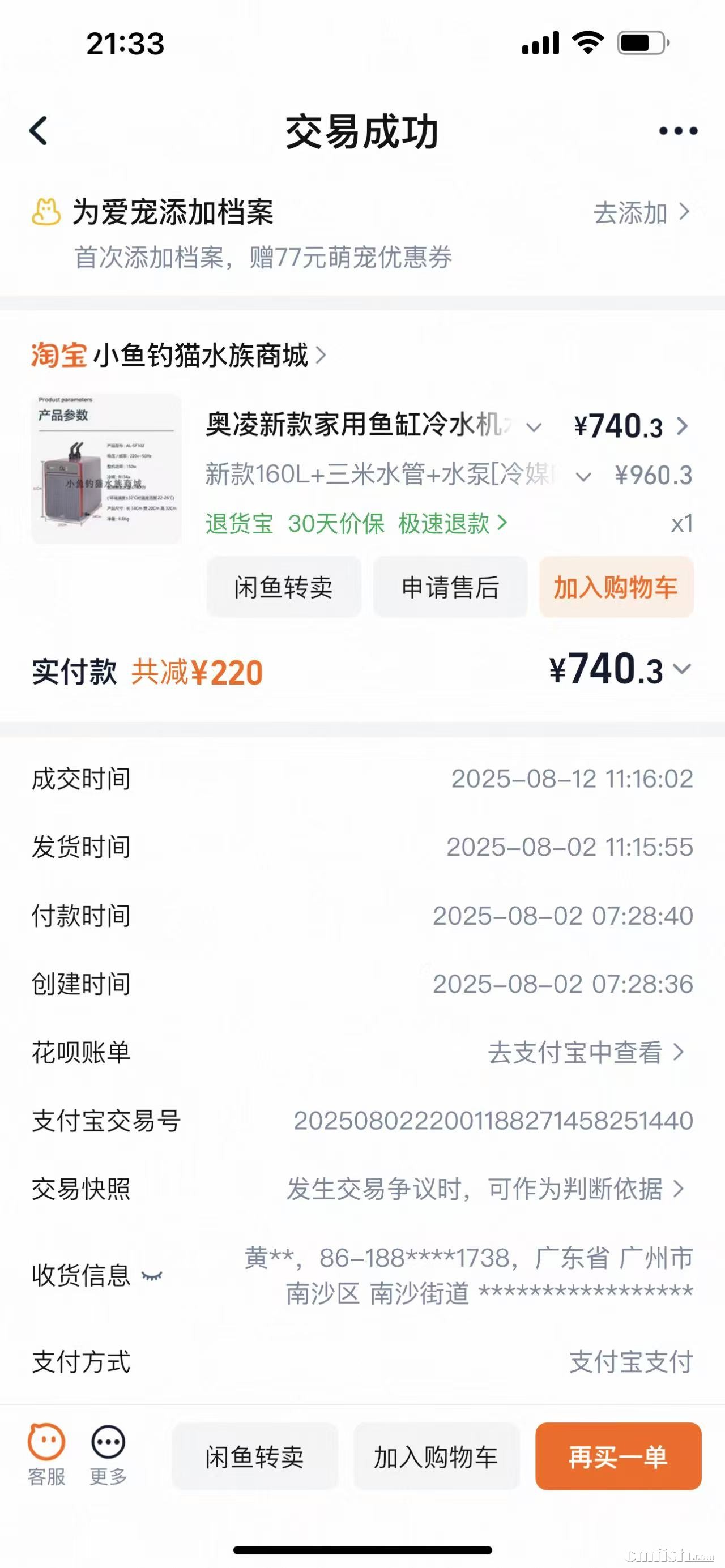Expand the 实付款 ¥740.3 breakdown
725x1568 pixels.
[683, 669]
